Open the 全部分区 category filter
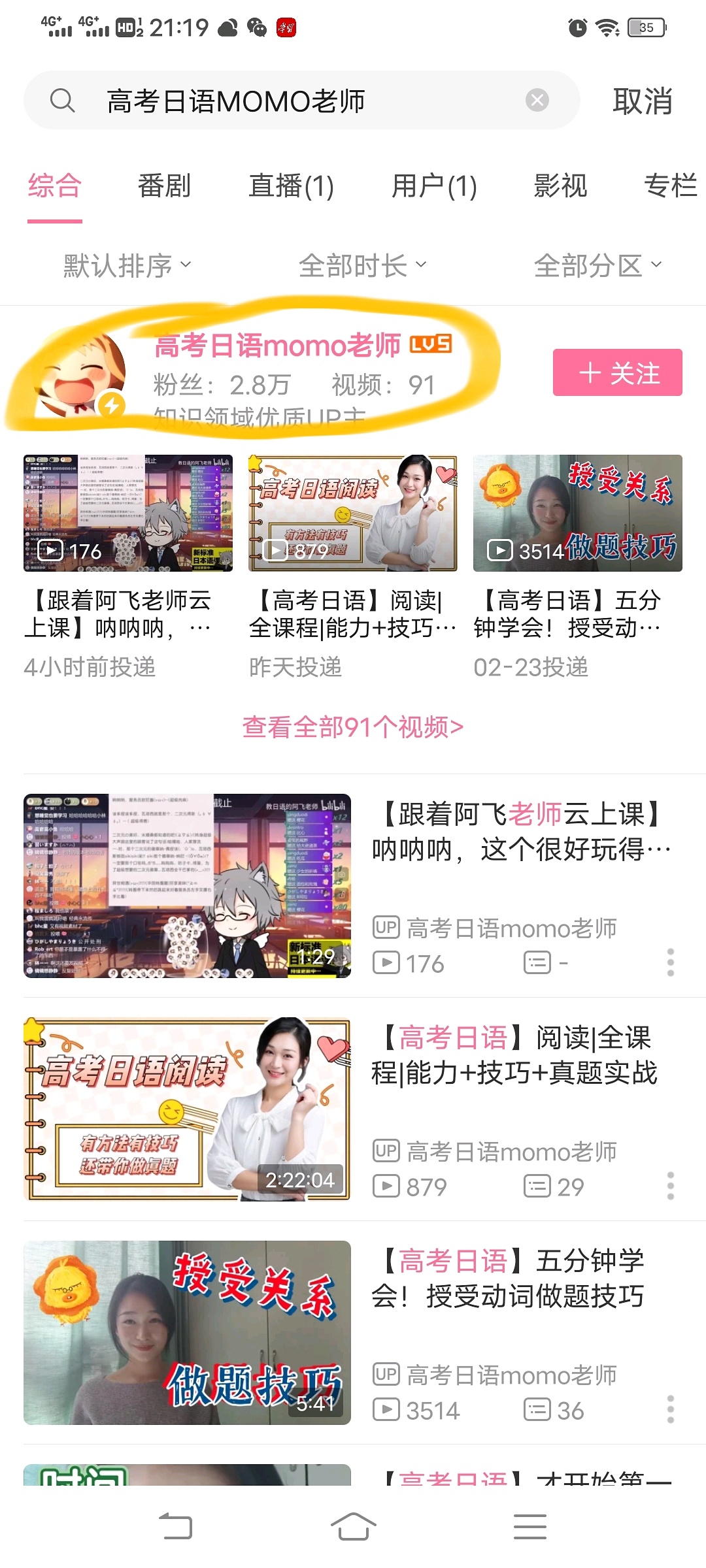The image size is (706, 1568). (x=597, y=265)
